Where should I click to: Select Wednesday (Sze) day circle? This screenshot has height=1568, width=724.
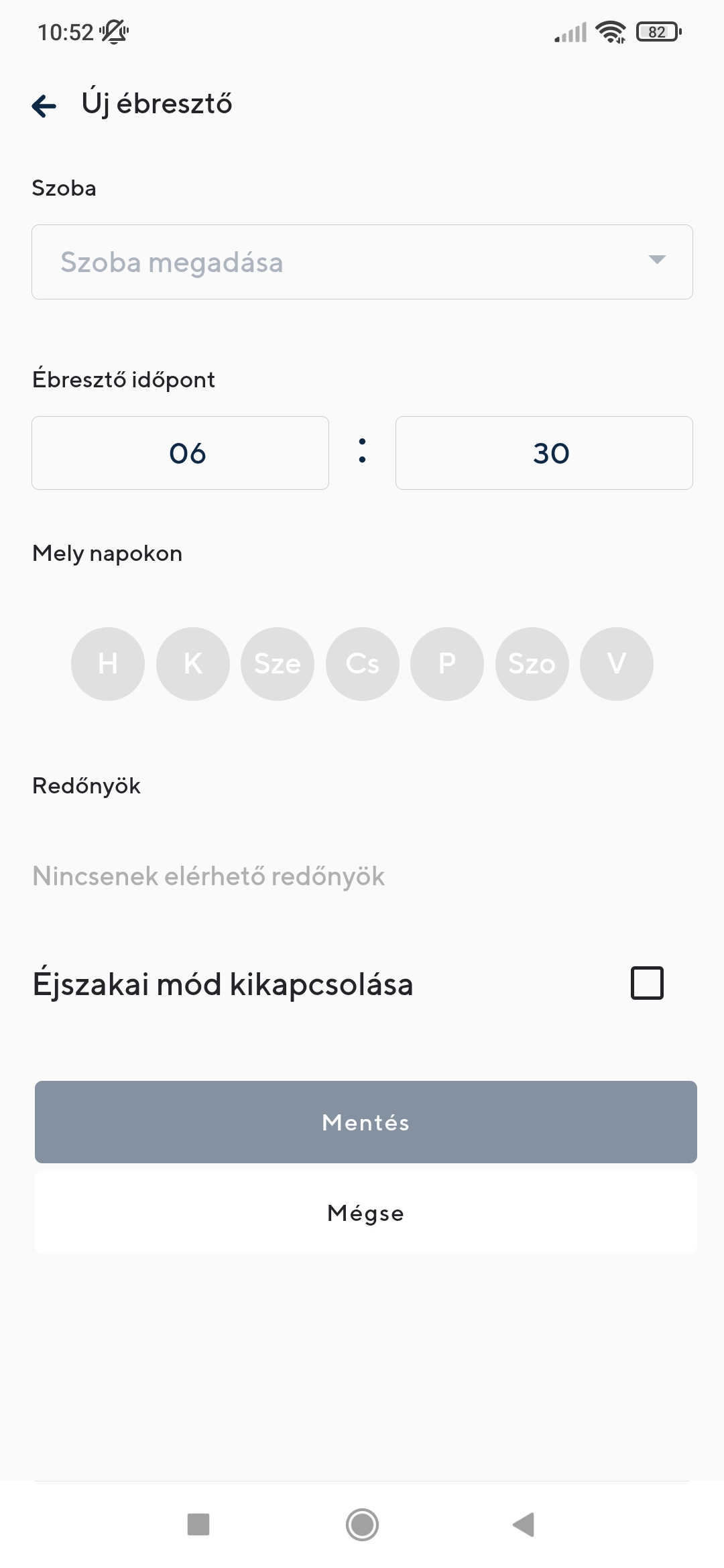point(278,663)
